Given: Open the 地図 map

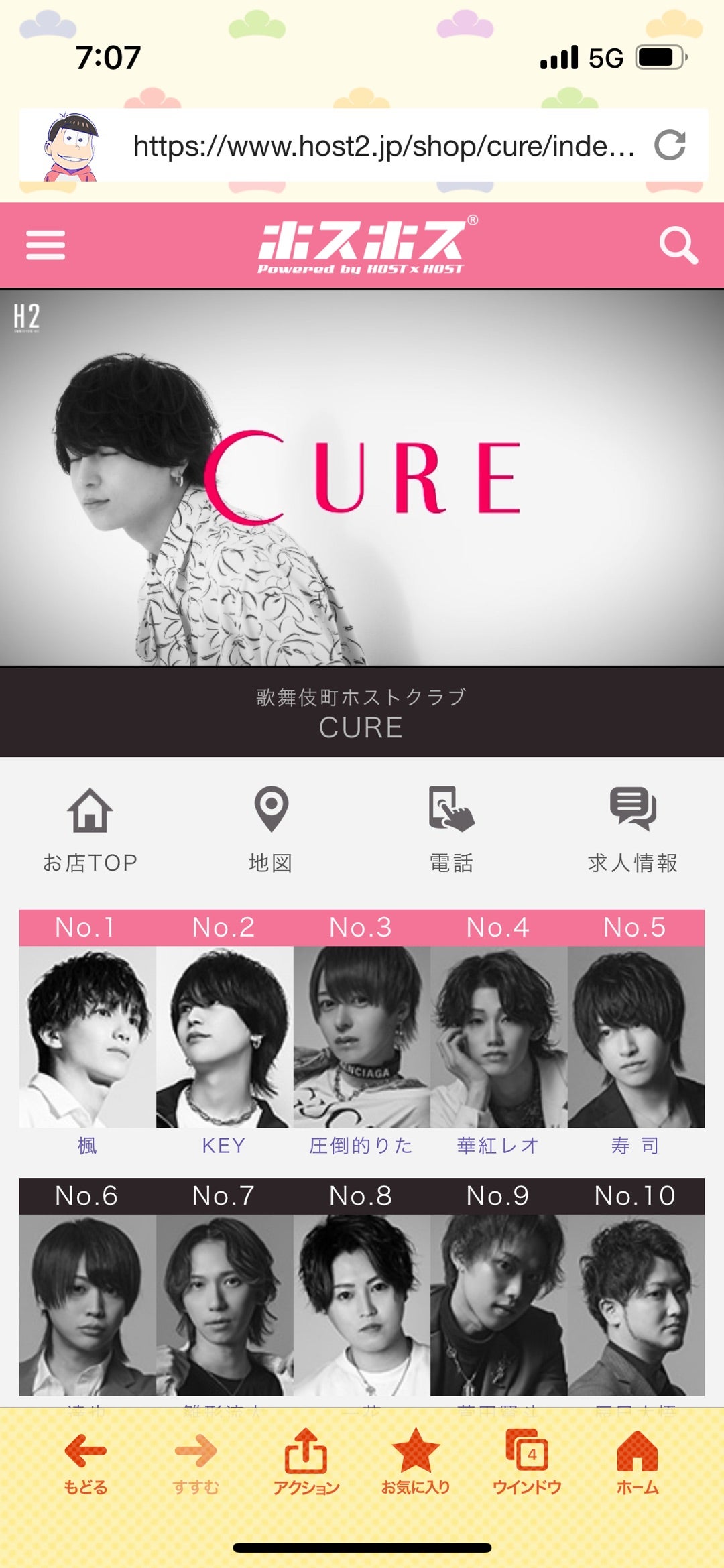Looking at the screenshot, I should [271, 830].
